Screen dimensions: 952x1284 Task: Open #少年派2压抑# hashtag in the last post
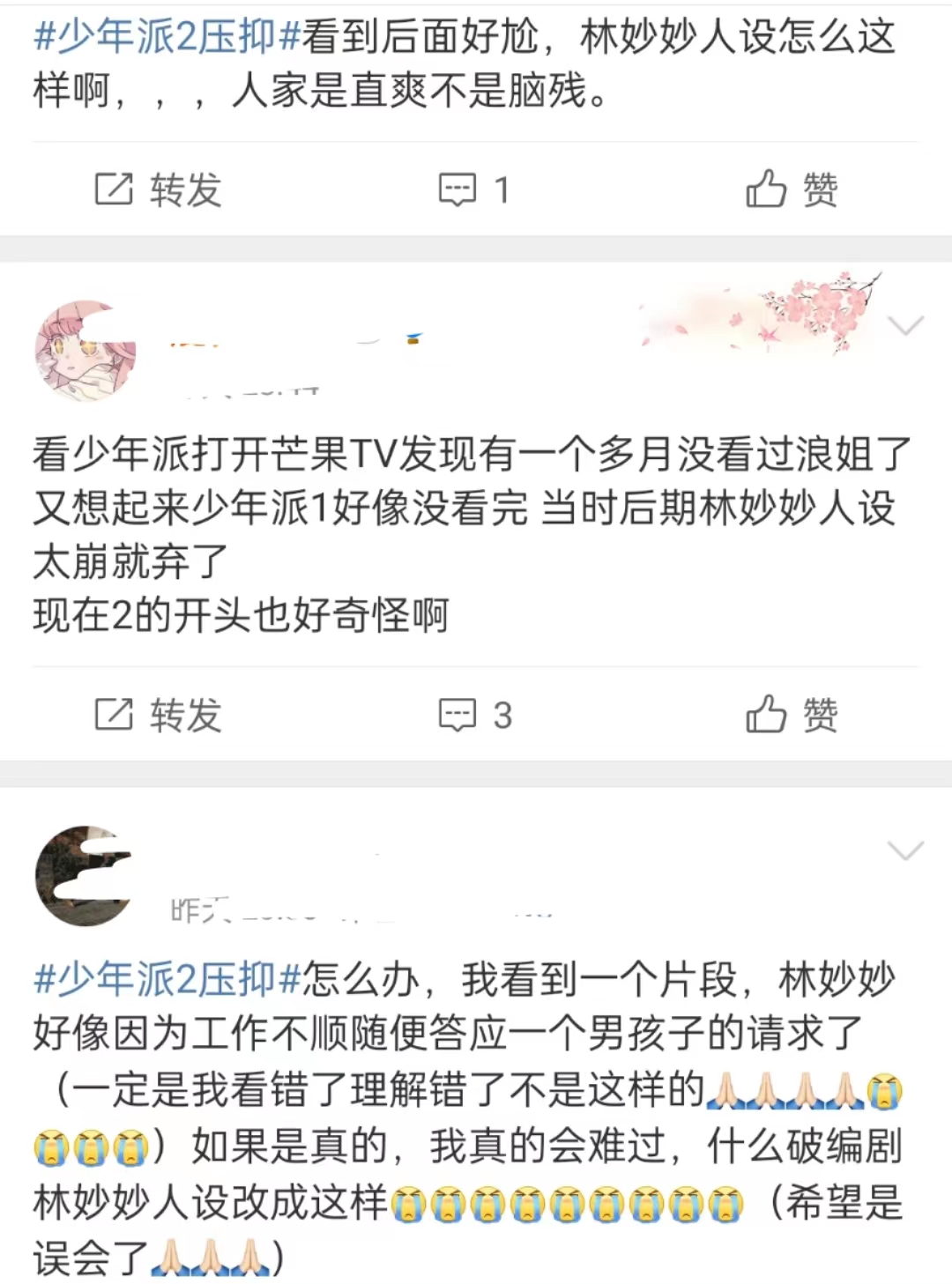167,979
